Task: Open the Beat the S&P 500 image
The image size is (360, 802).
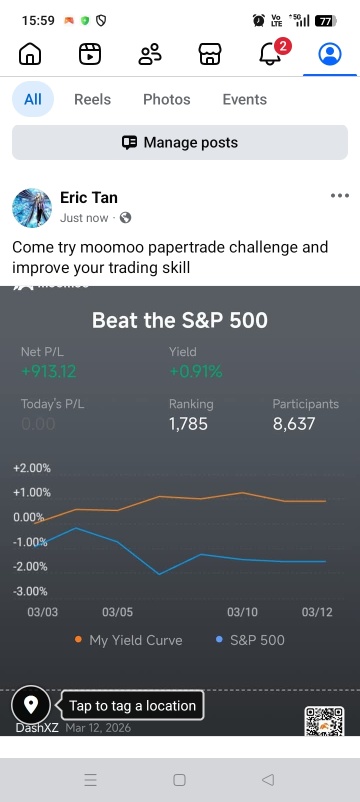Action: [x=180, y=511]
